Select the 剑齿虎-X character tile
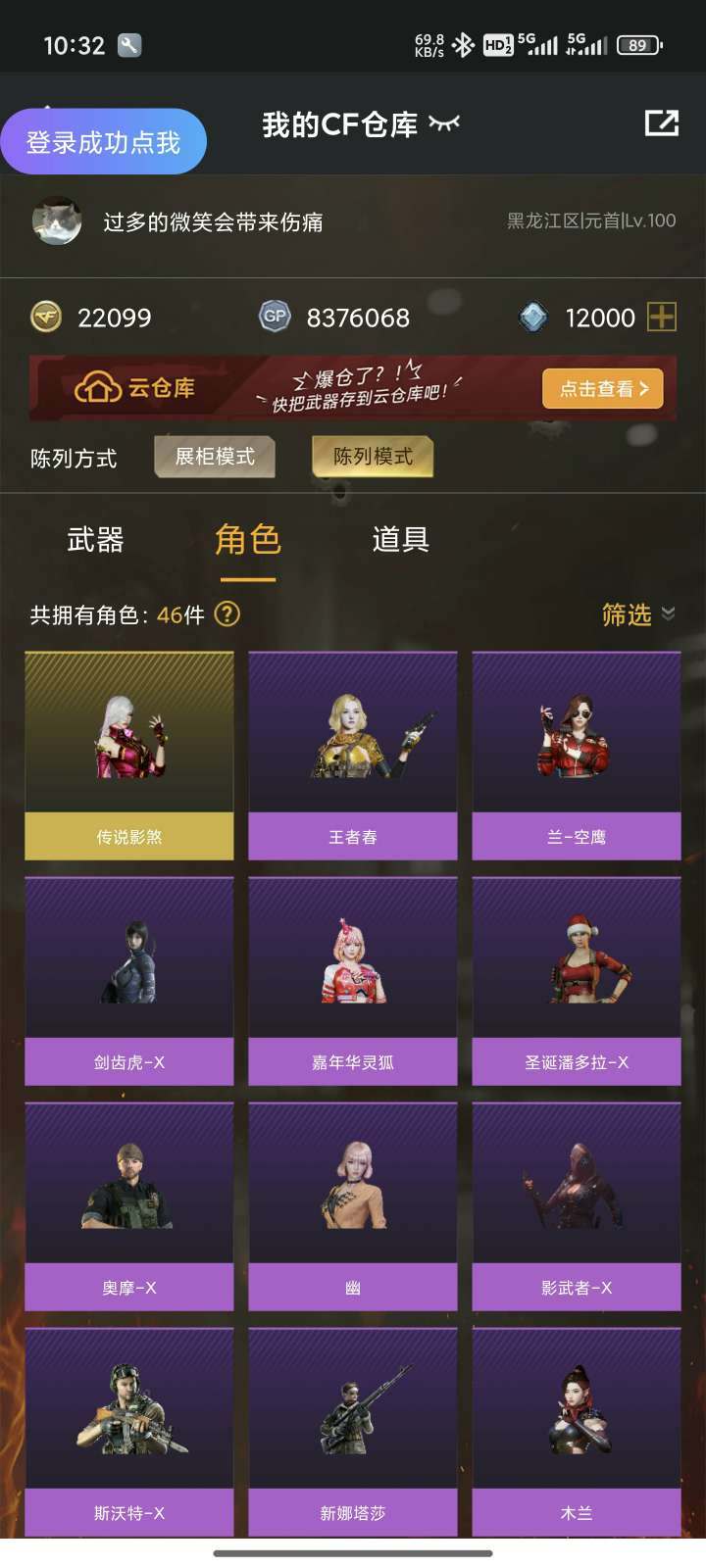 (x=129, y=981)
